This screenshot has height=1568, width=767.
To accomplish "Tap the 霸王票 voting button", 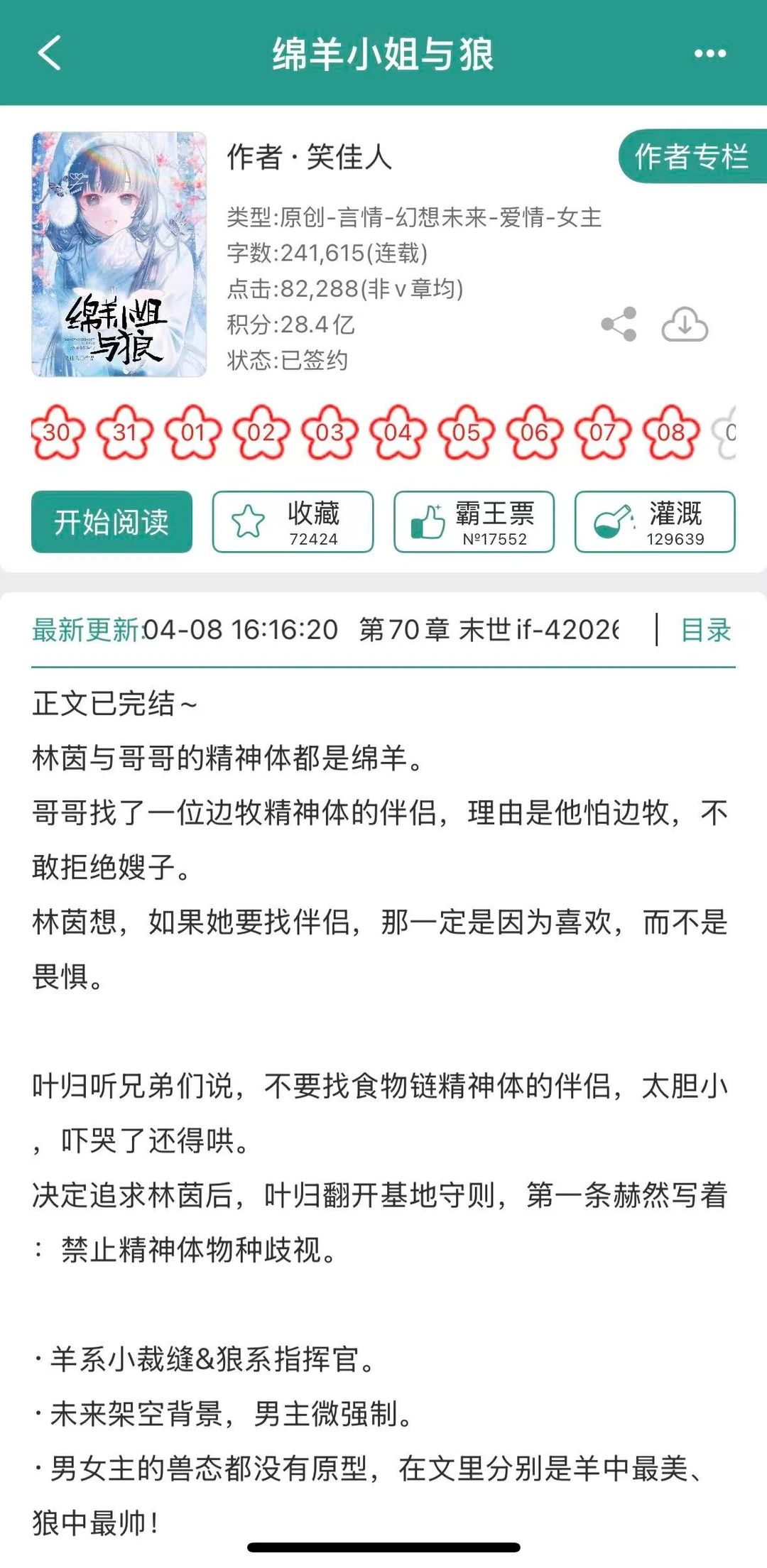I will [472, 522].
